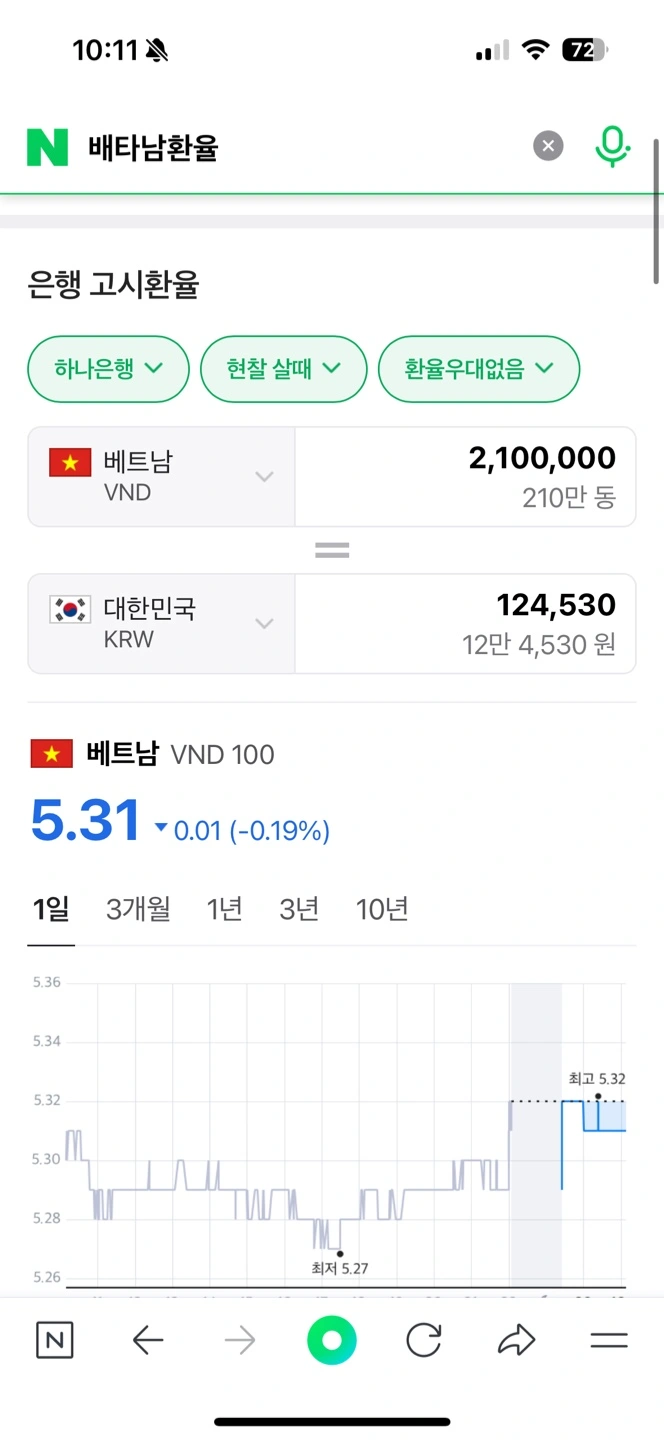This screenshot has width=664, height=1440.
Task: Switch to the 10년 chart tab
Action: (x=382, y=910)
